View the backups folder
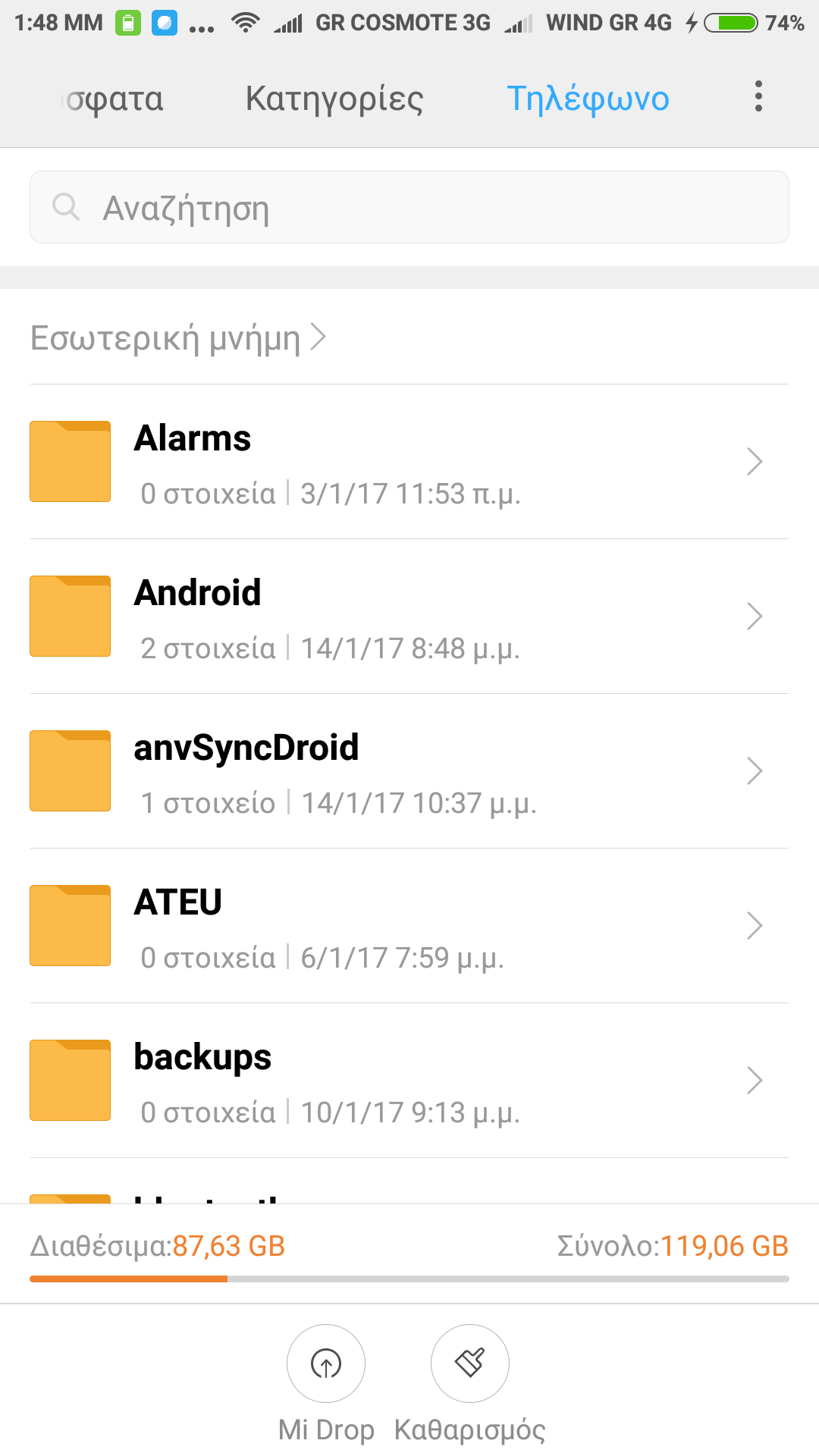The height and width of the screenshot is (1456, 819). pos(409,1081)
